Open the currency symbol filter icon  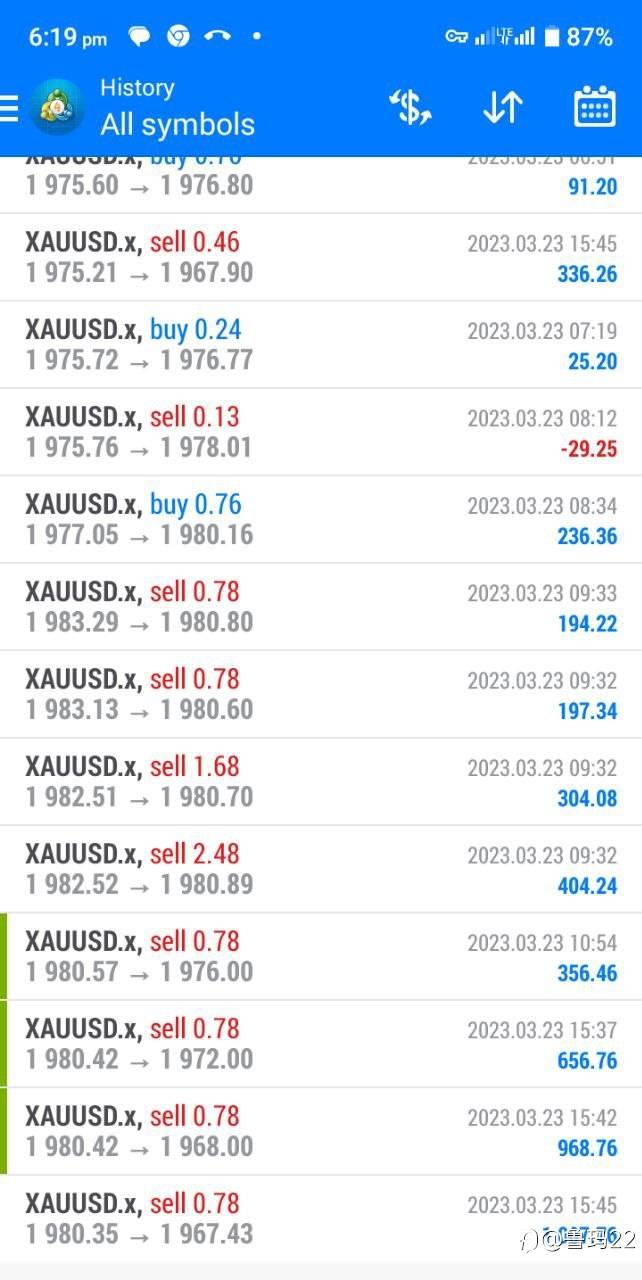coord(410,107)
